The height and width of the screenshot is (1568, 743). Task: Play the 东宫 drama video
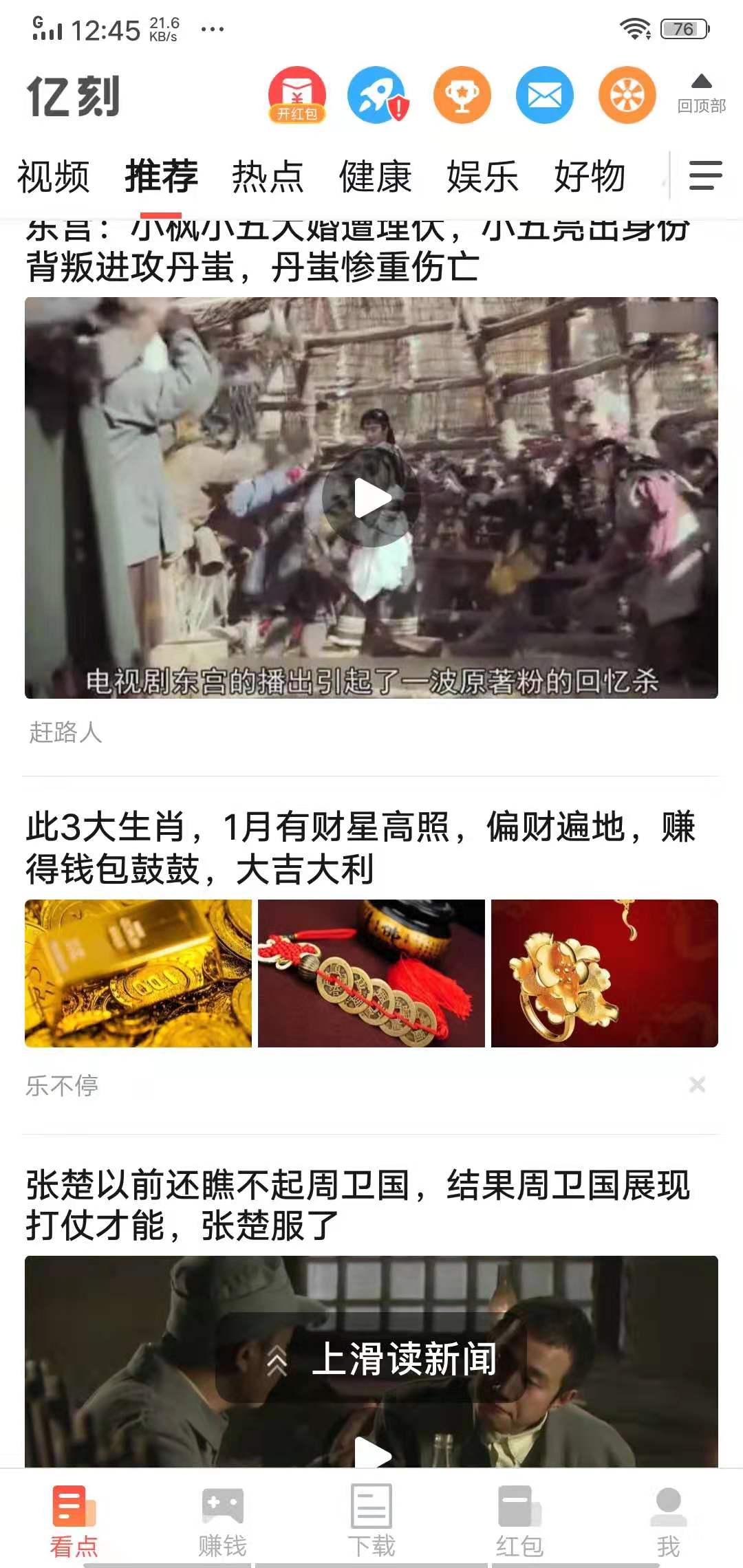[371, 501]
